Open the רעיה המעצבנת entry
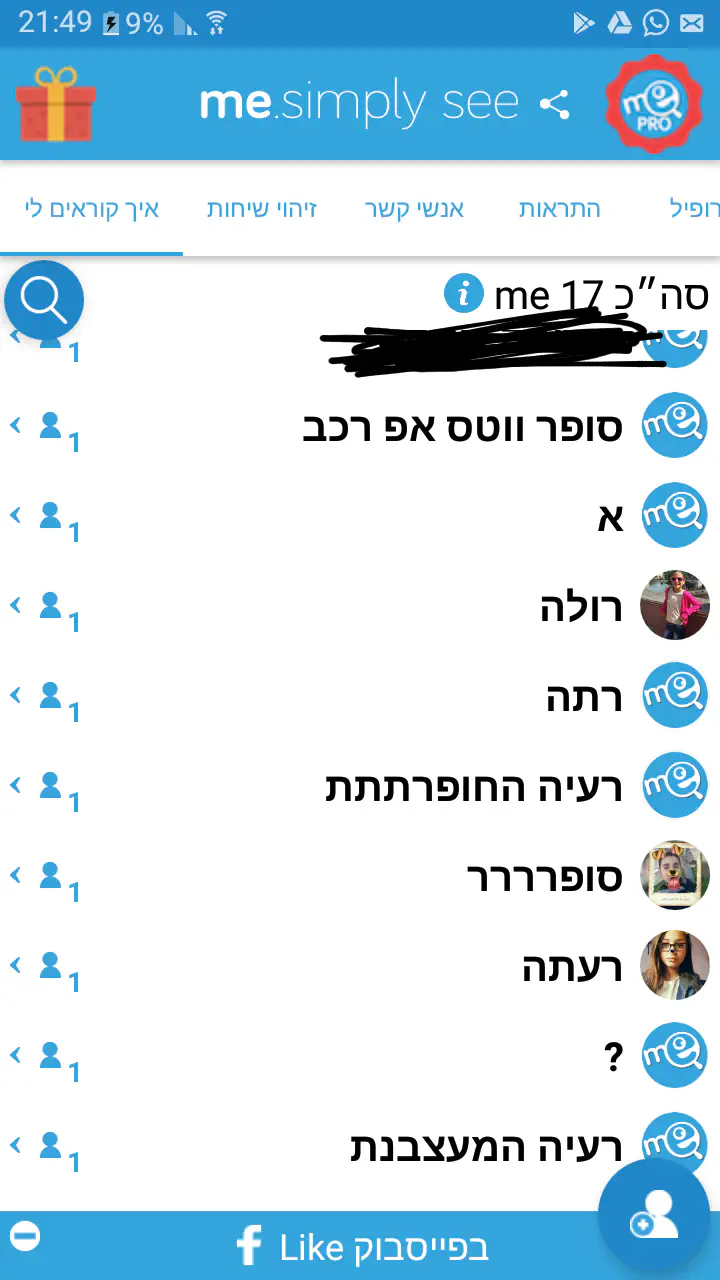Viewport: 720px width, 1280px height. pyautogui.click(x=486, y=1147)
